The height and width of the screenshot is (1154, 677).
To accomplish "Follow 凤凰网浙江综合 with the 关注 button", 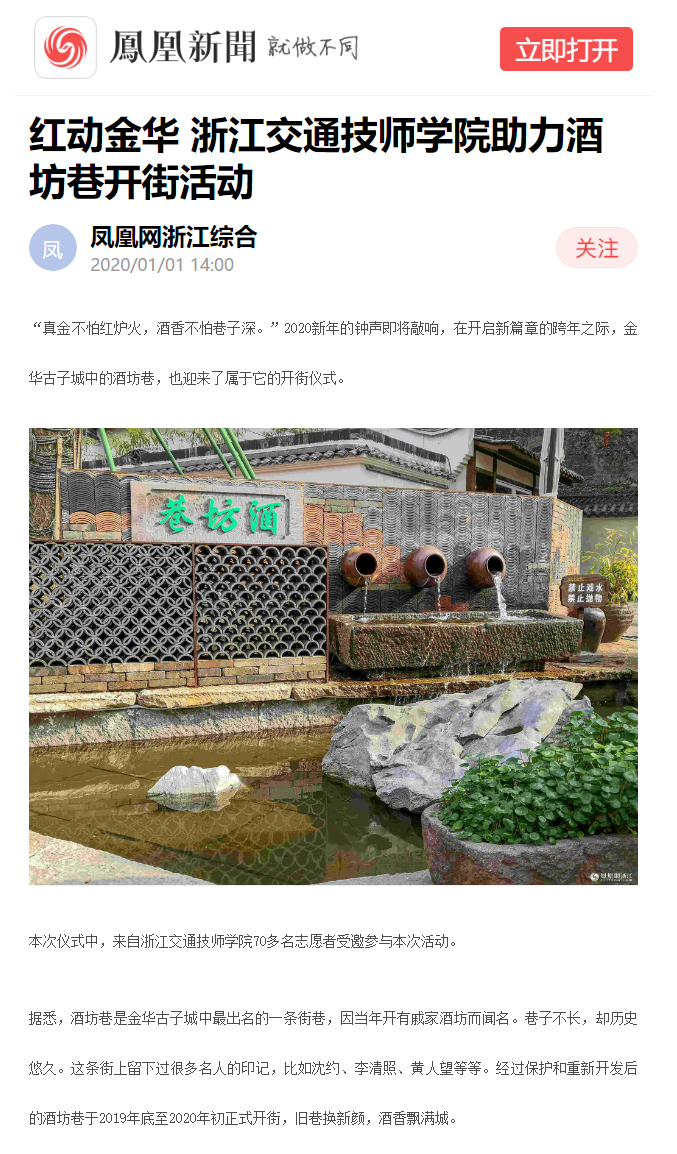I will pos(596,248).
